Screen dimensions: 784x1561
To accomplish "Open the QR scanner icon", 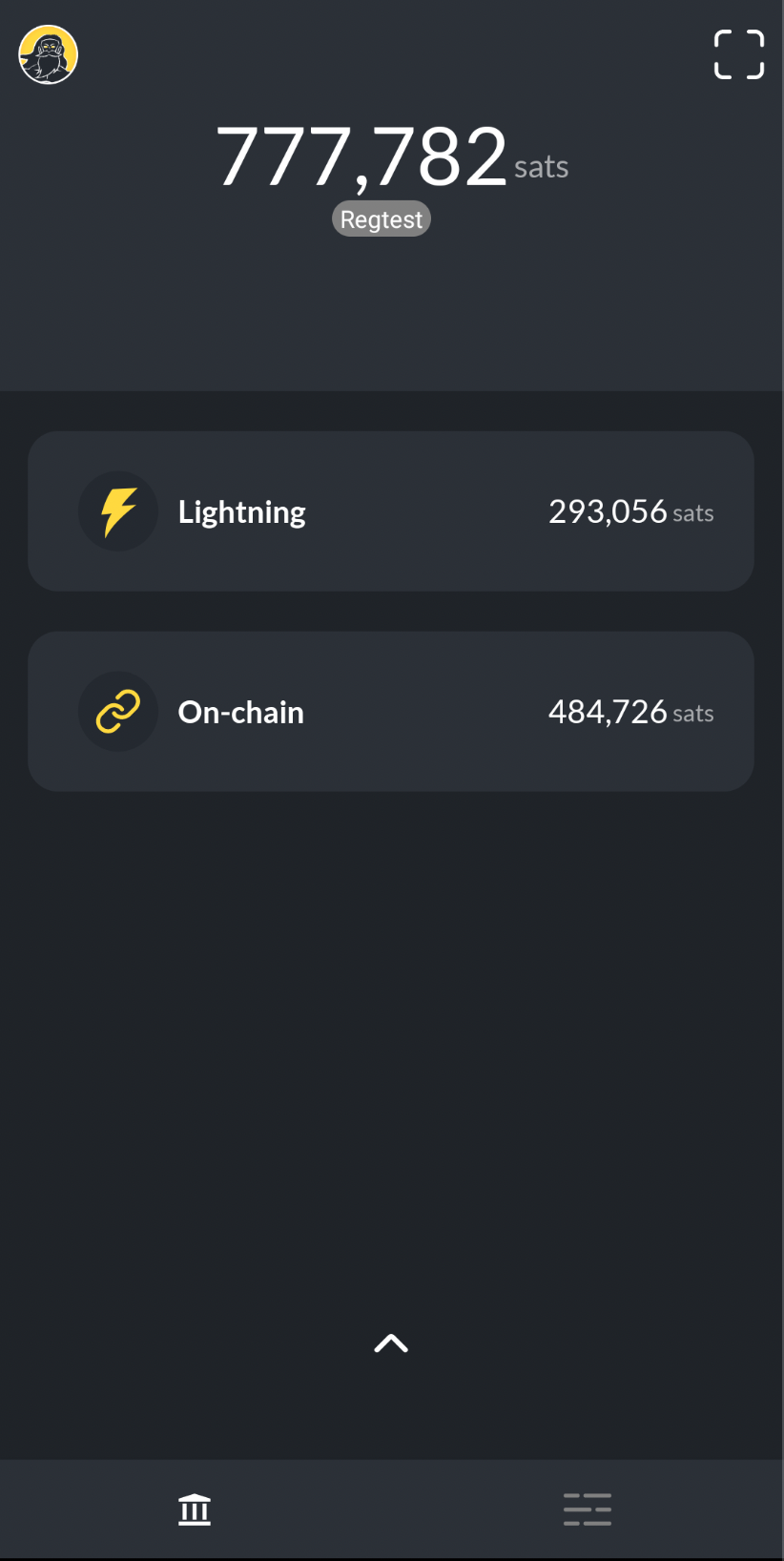I will [x=739, y=54].
